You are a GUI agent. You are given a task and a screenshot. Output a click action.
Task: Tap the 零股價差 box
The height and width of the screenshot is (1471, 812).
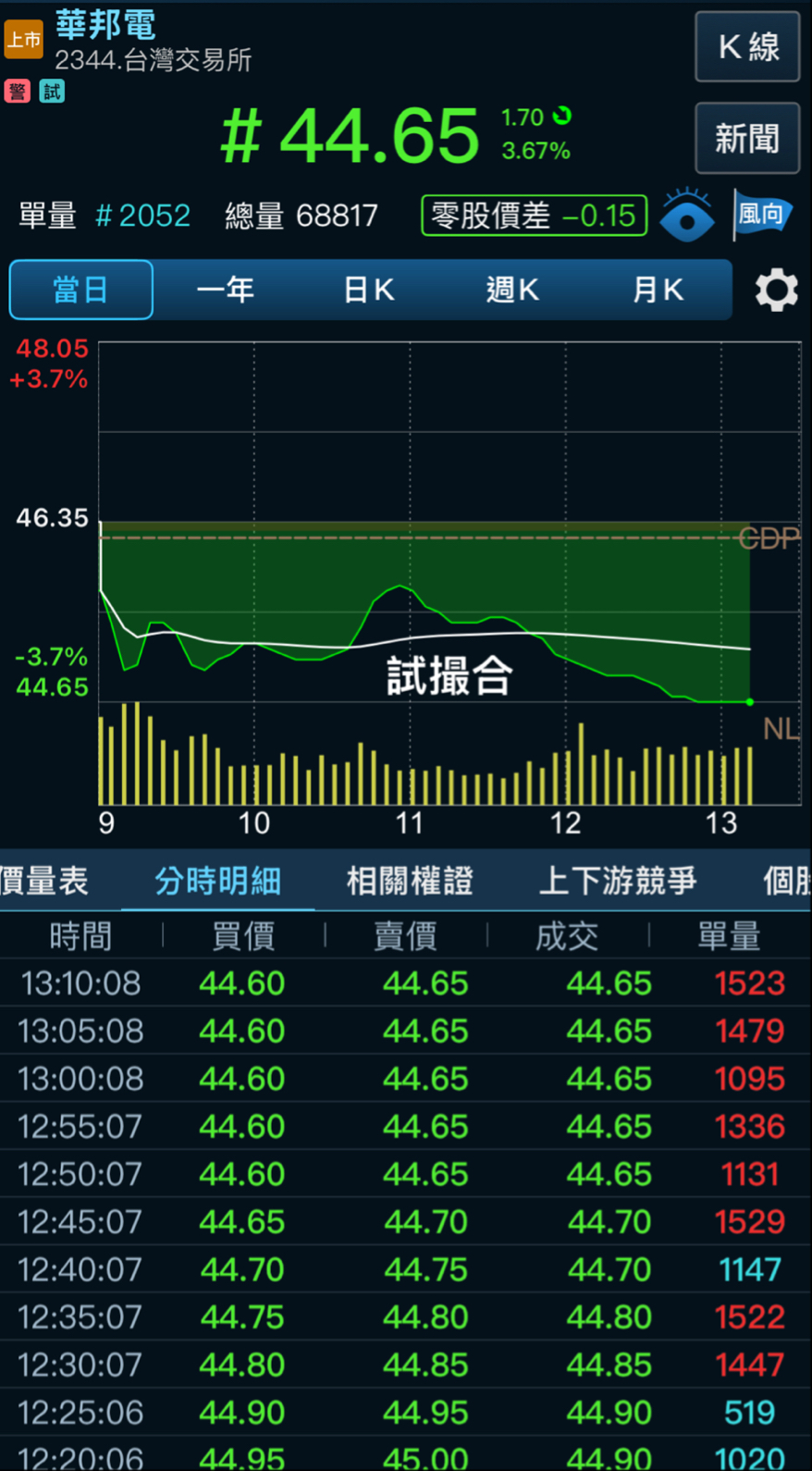pos(534,216)
